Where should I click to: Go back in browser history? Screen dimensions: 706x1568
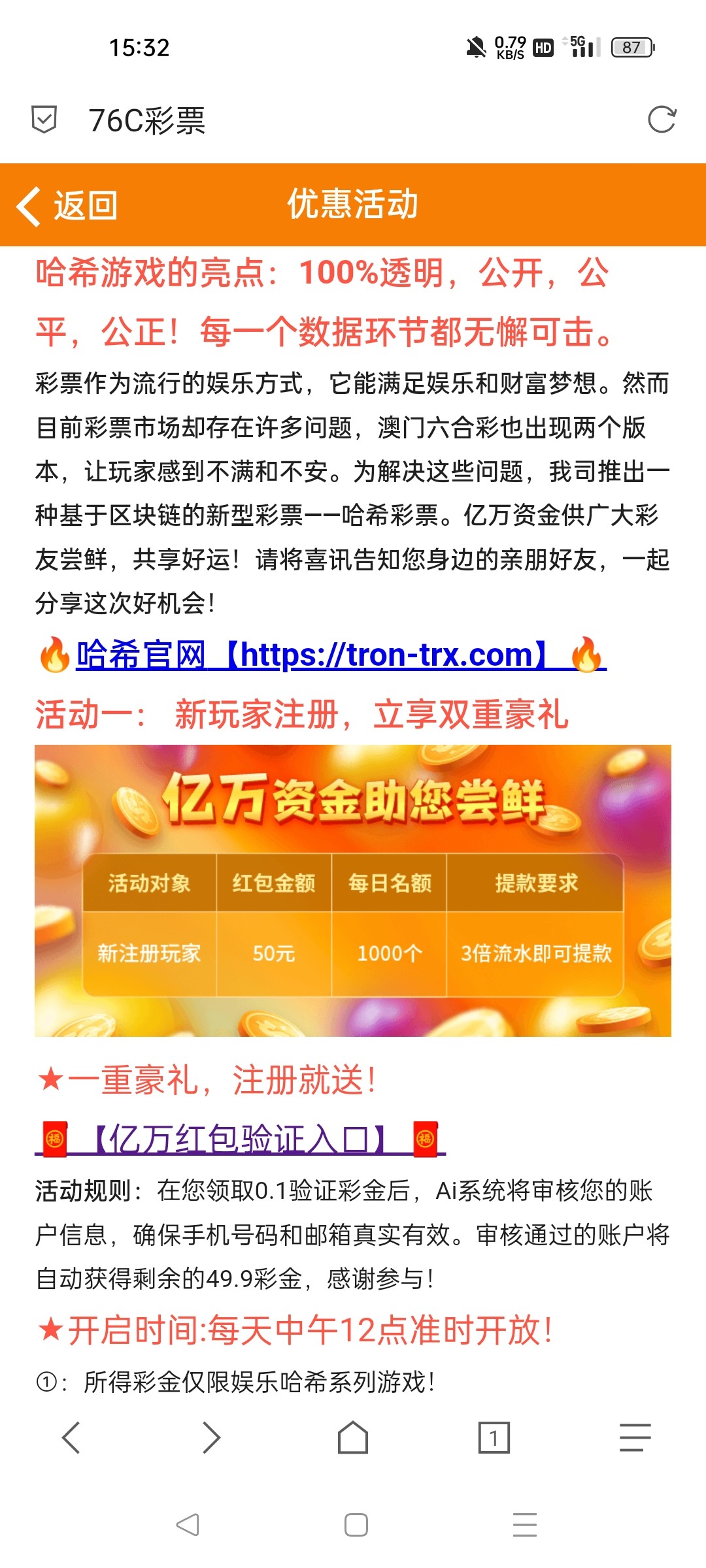coord(71,1437)
